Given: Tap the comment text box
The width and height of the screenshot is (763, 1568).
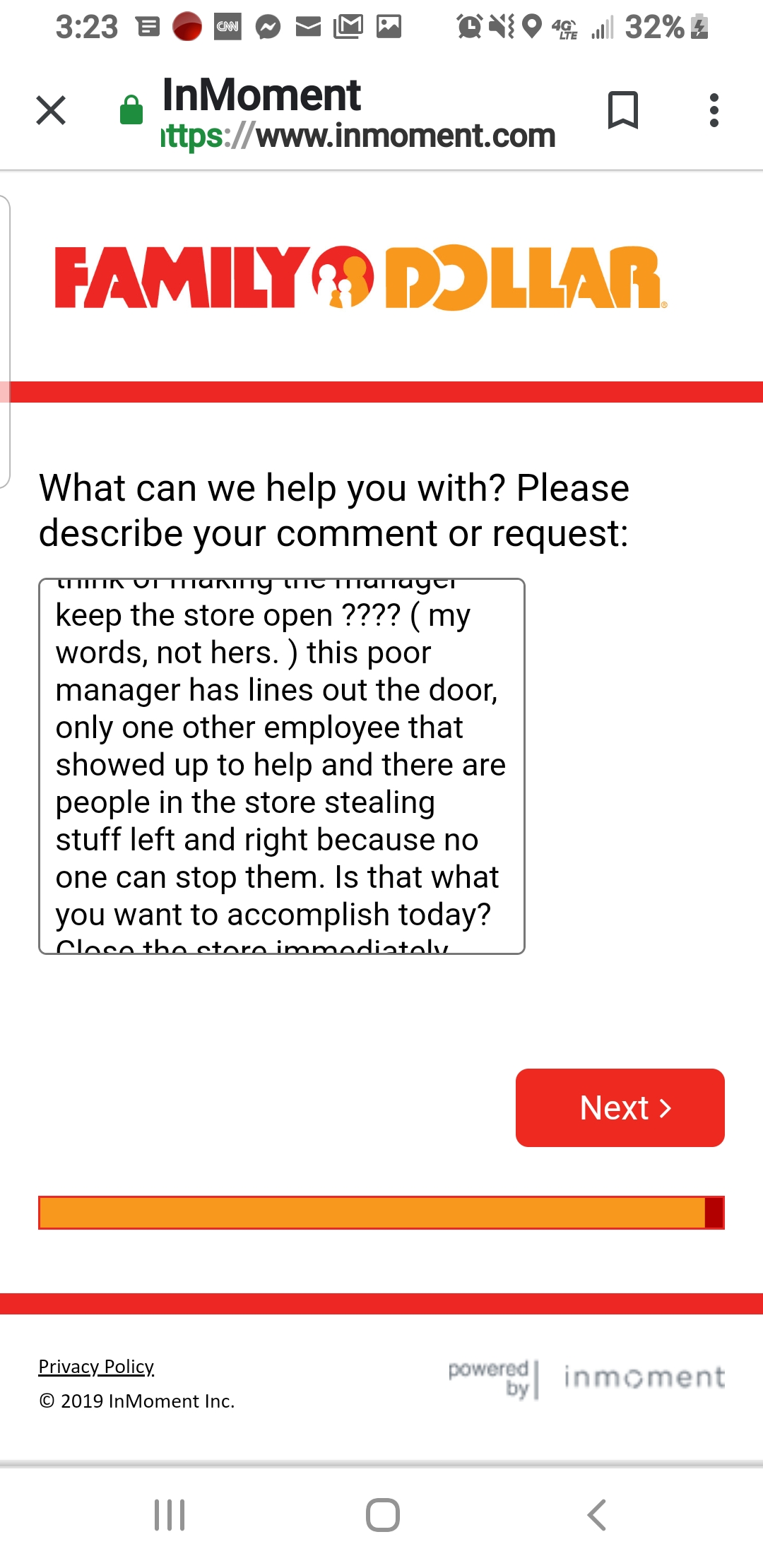Looking at the screenshot, I should tap(282, 766).
